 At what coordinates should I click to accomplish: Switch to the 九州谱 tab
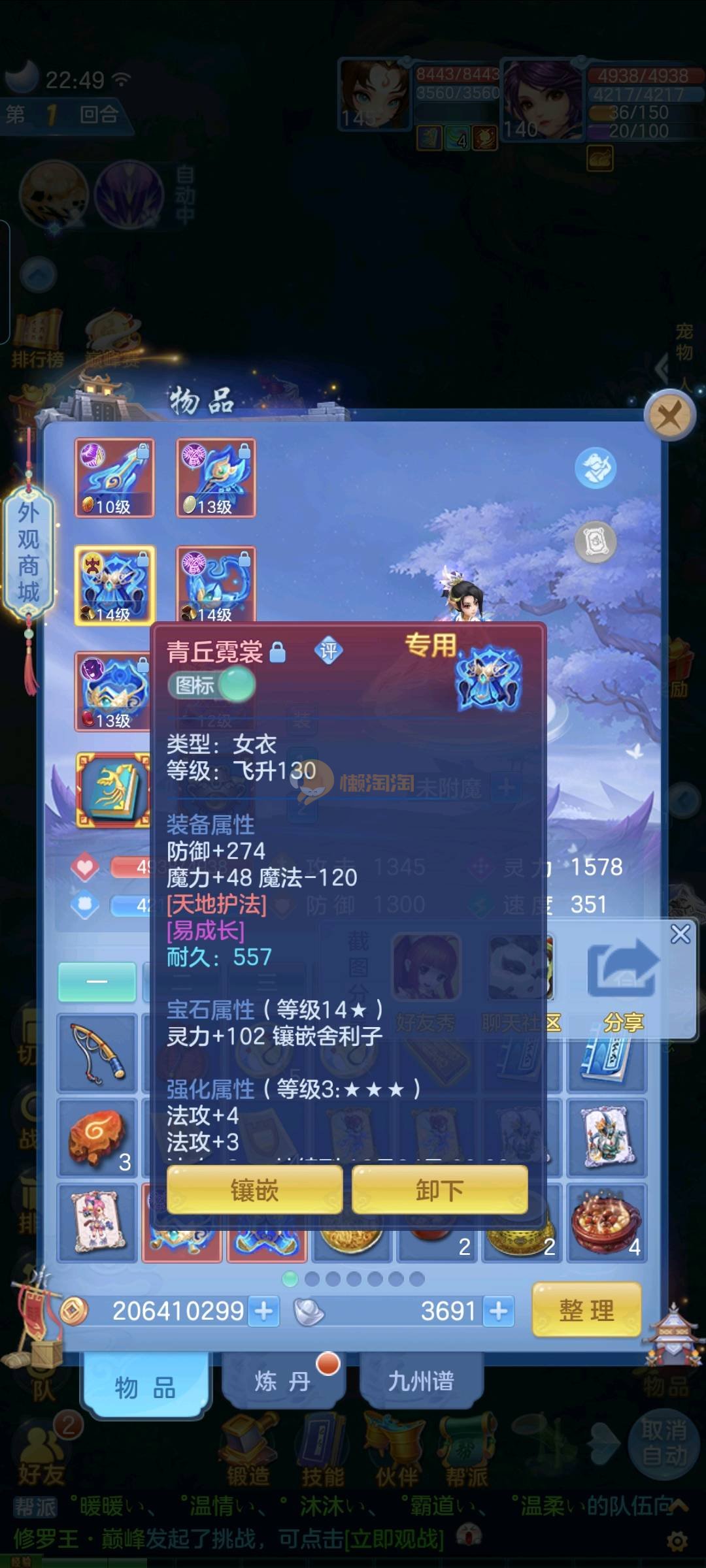tap(421, 1381)
